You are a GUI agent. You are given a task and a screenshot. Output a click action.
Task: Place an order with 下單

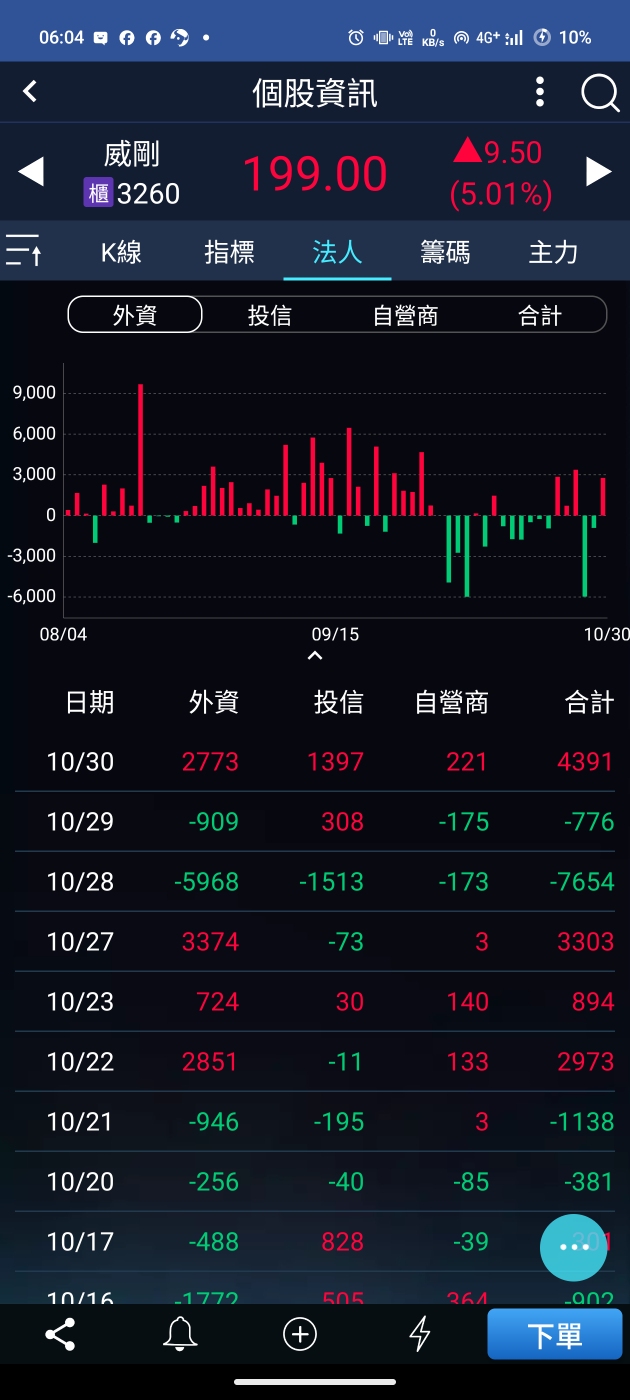(554, 1334)
